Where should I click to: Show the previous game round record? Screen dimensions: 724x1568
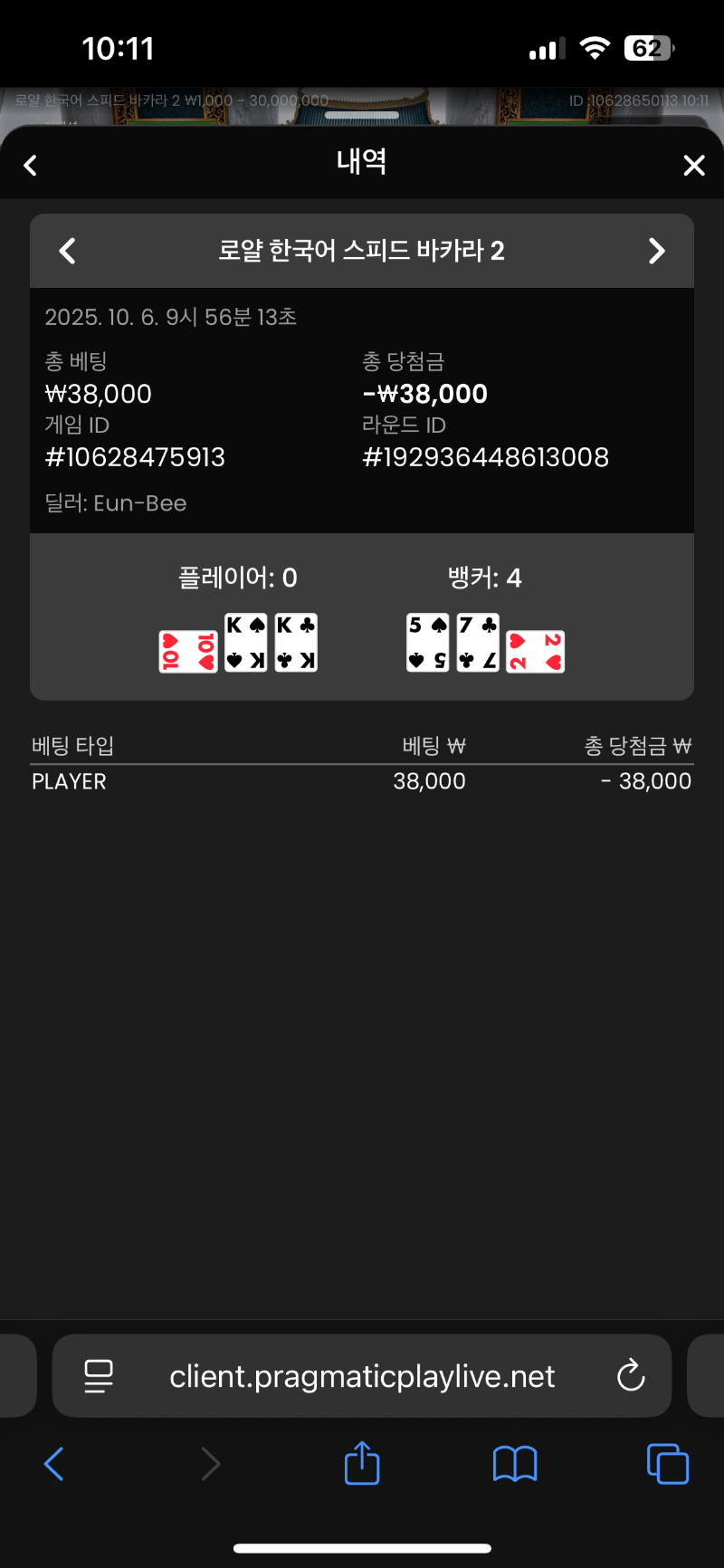click(x=68, y=251)
